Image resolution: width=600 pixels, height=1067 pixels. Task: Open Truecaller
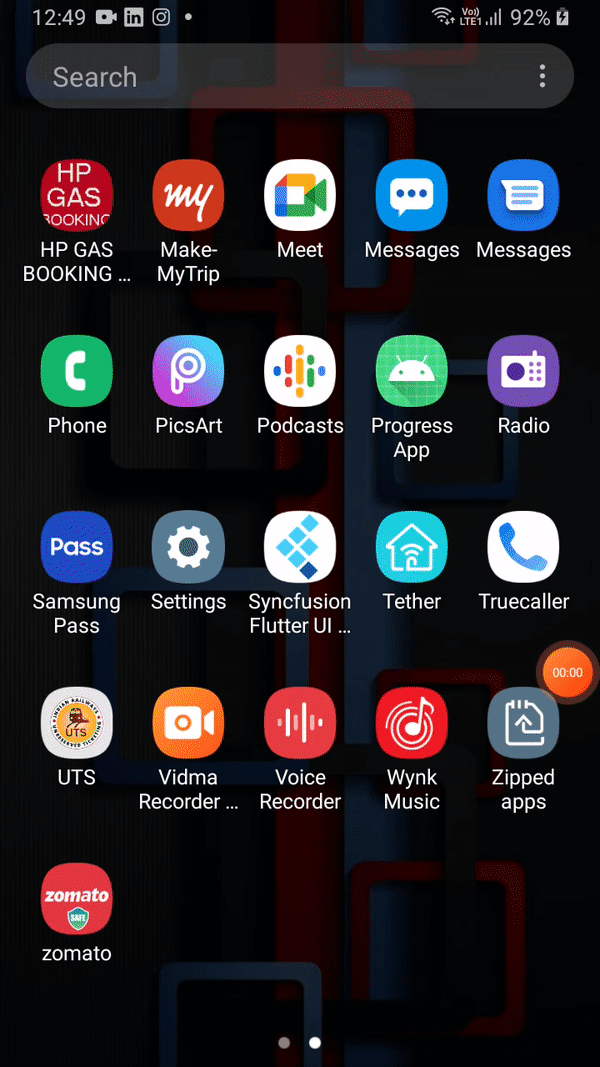(523, 548)
